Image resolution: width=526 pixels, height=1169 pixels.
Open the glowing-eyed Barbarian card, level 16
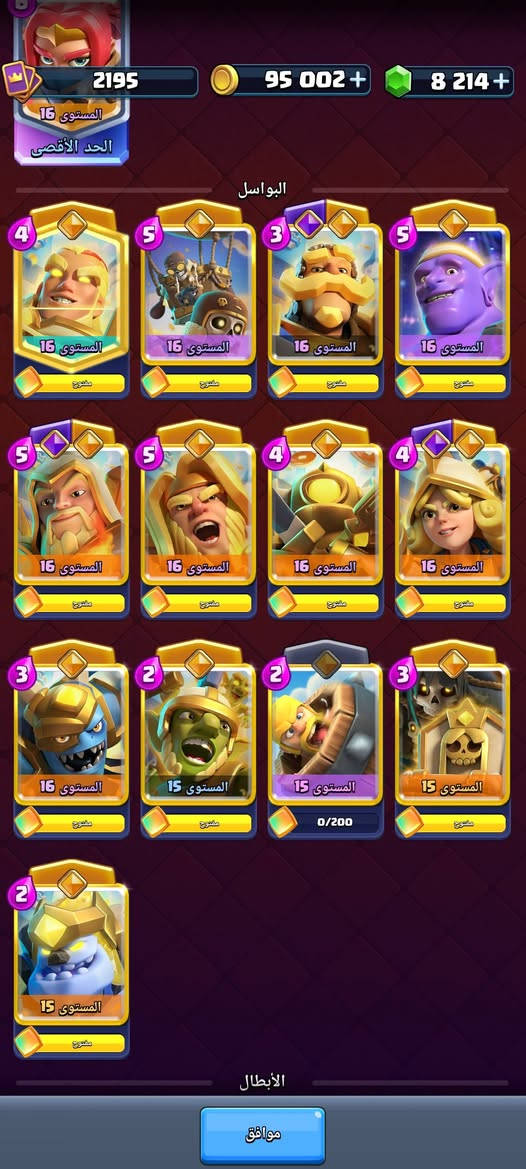click(72, 300)
